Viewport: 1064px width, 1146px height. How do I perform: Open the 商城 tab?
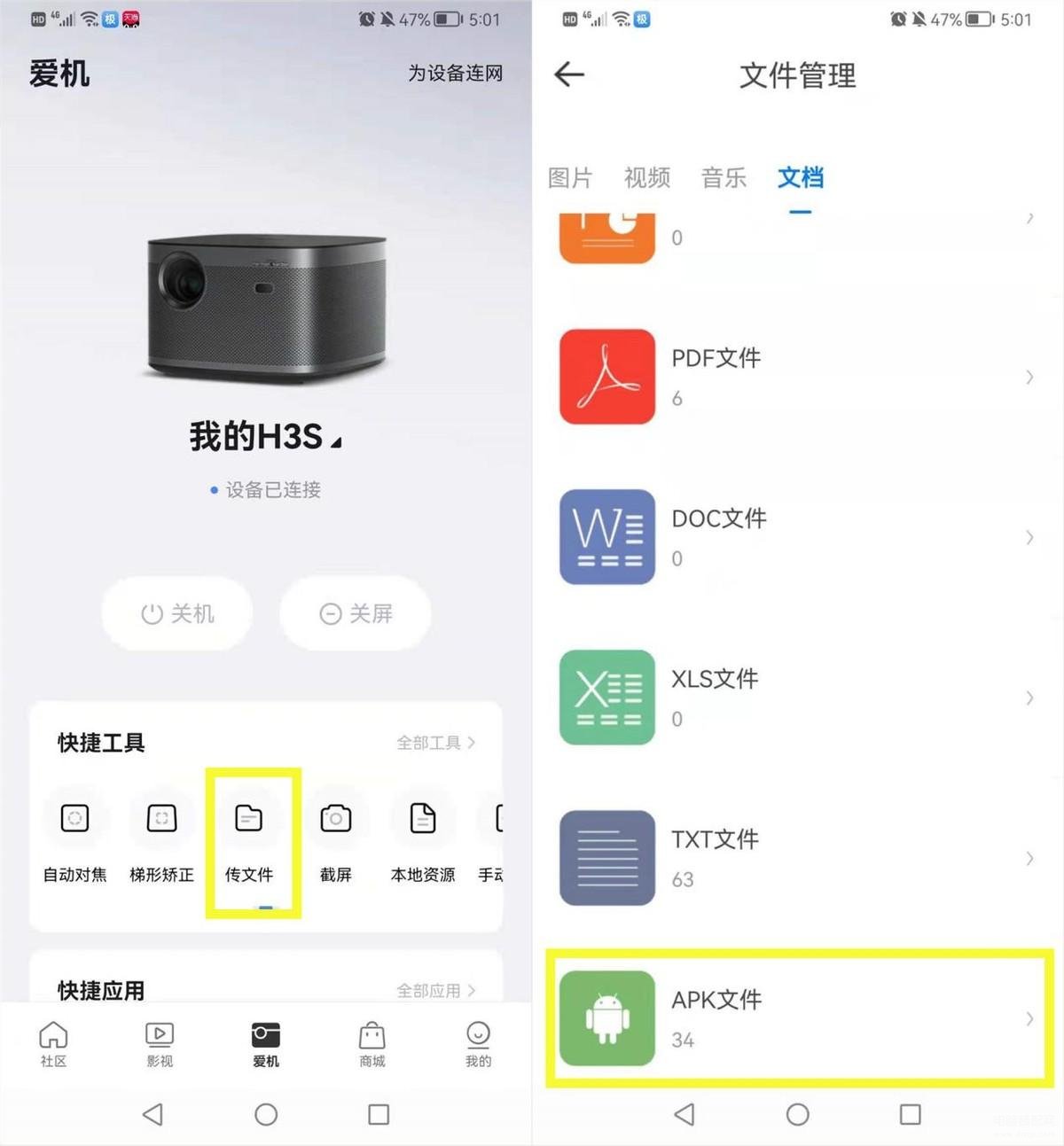[x=372, y=1044]
